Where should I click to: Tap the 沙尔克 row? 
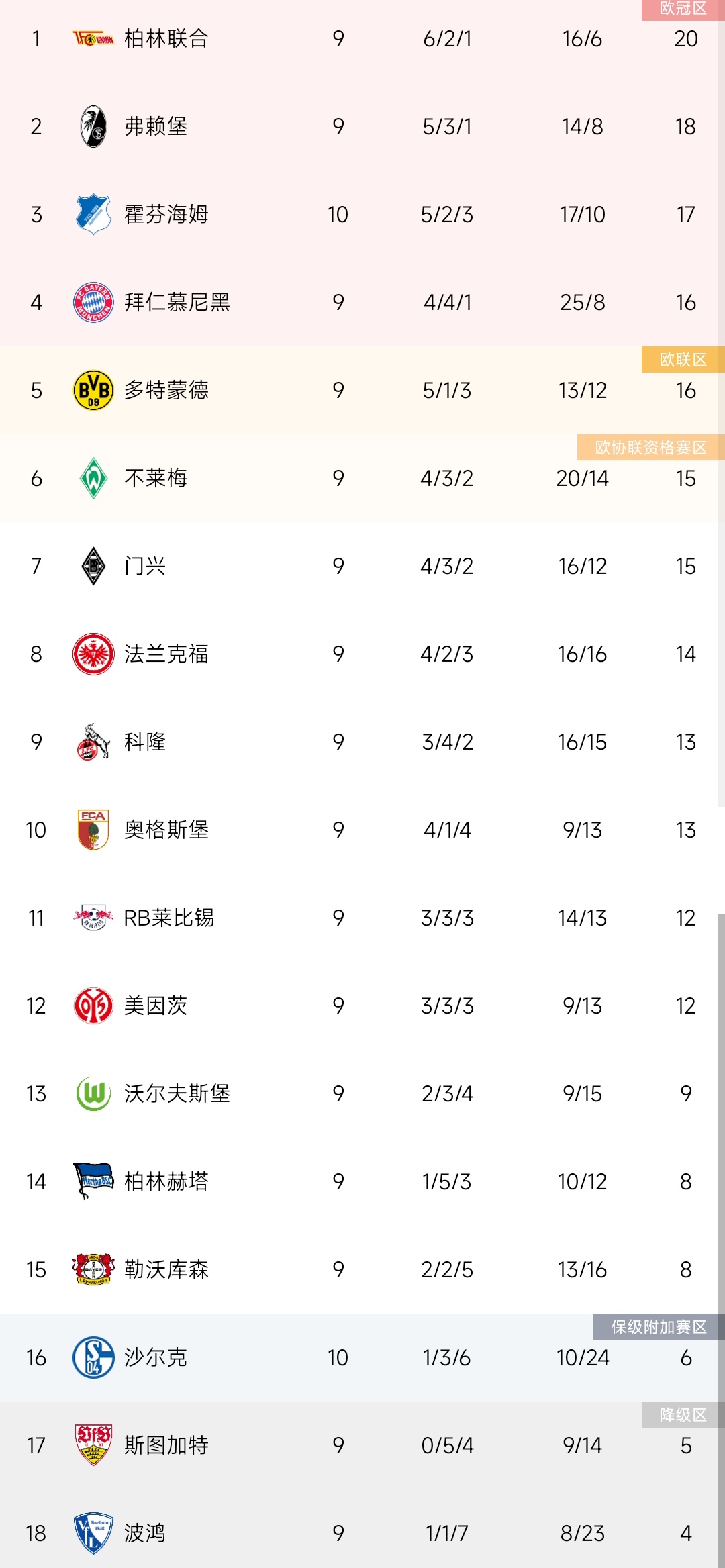point(362,1357)
